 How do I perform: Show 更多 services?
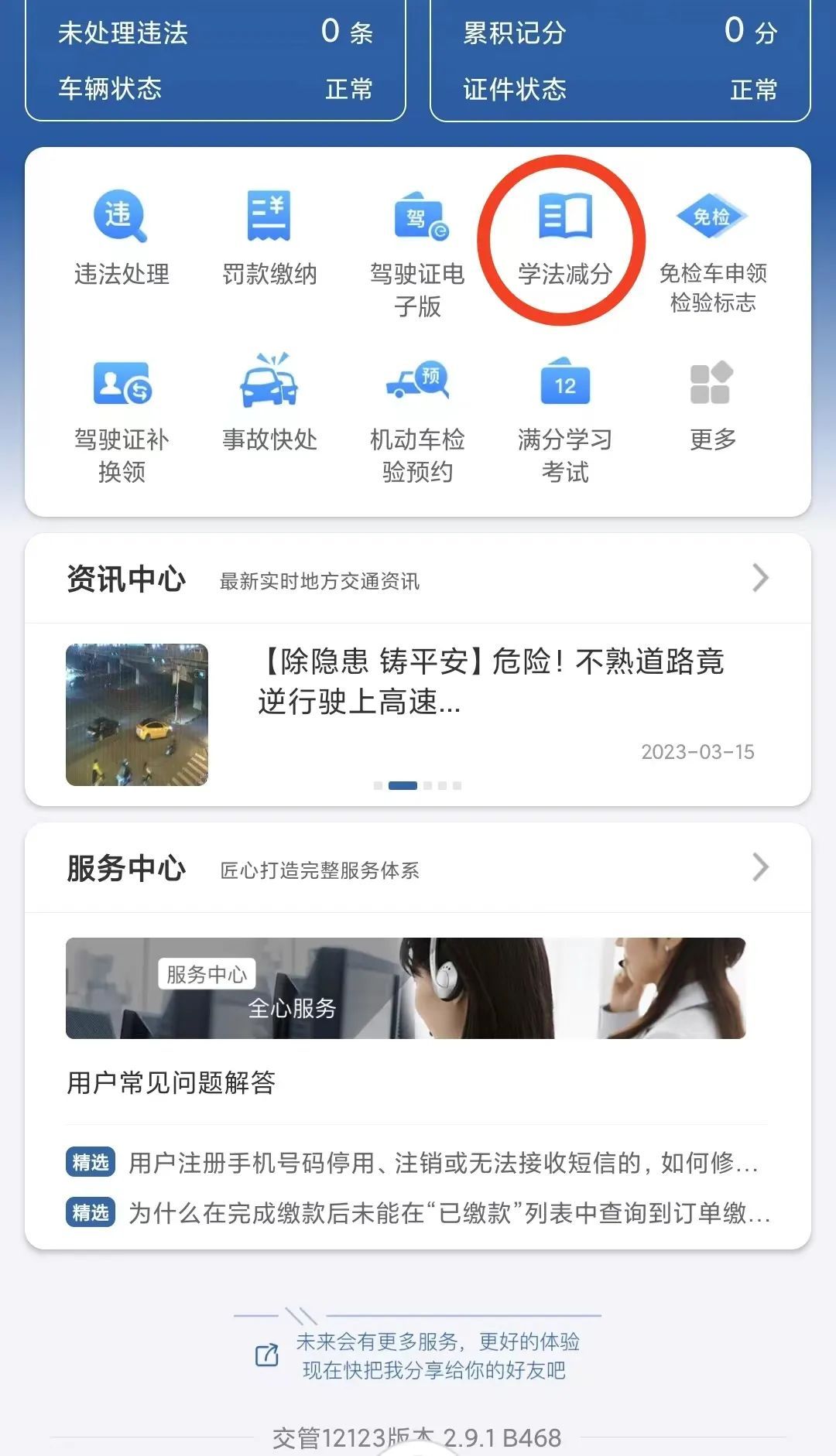point(712,404)
